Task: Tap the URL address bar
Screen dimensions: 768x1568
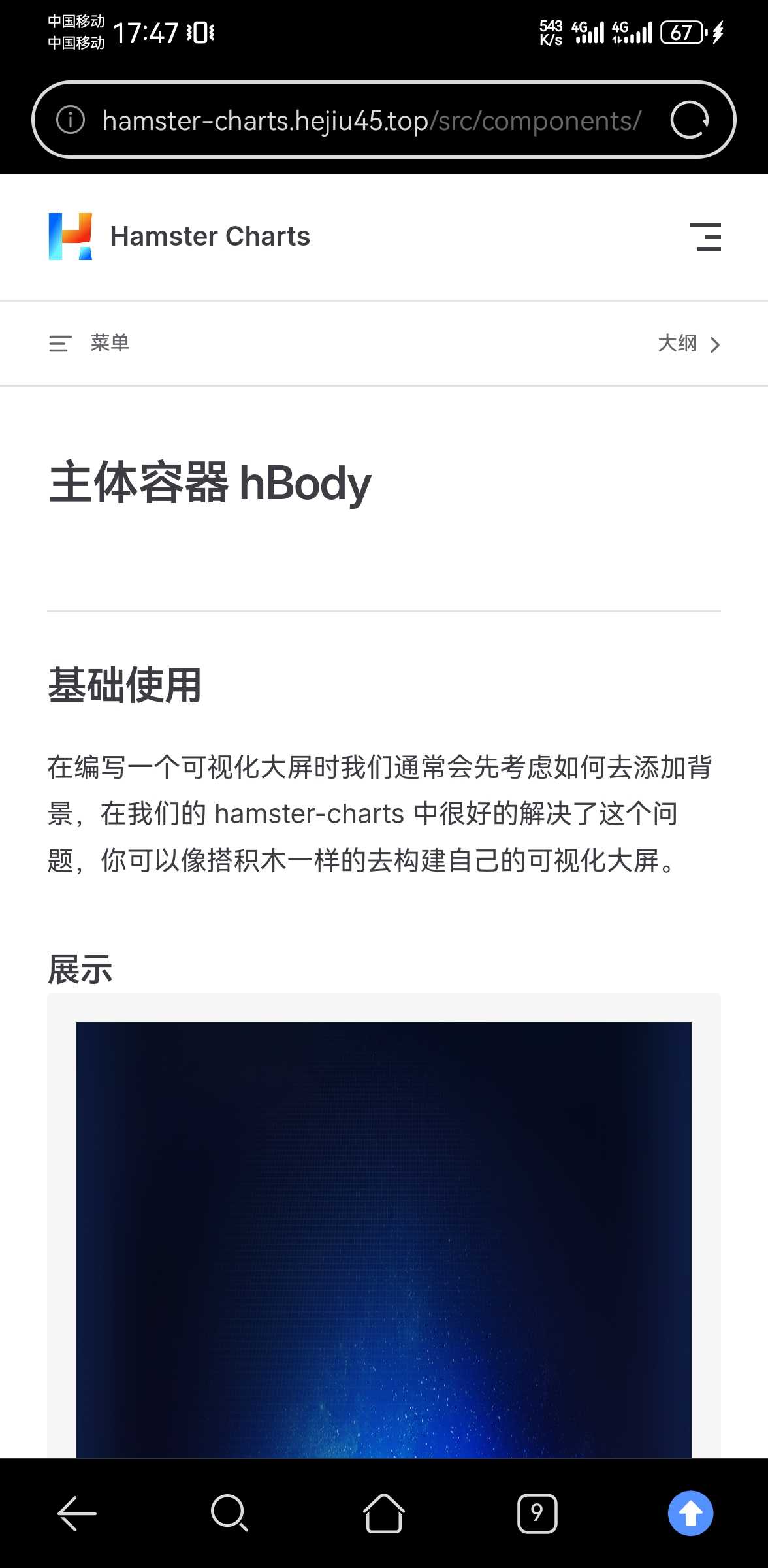Action: (372, 121)
